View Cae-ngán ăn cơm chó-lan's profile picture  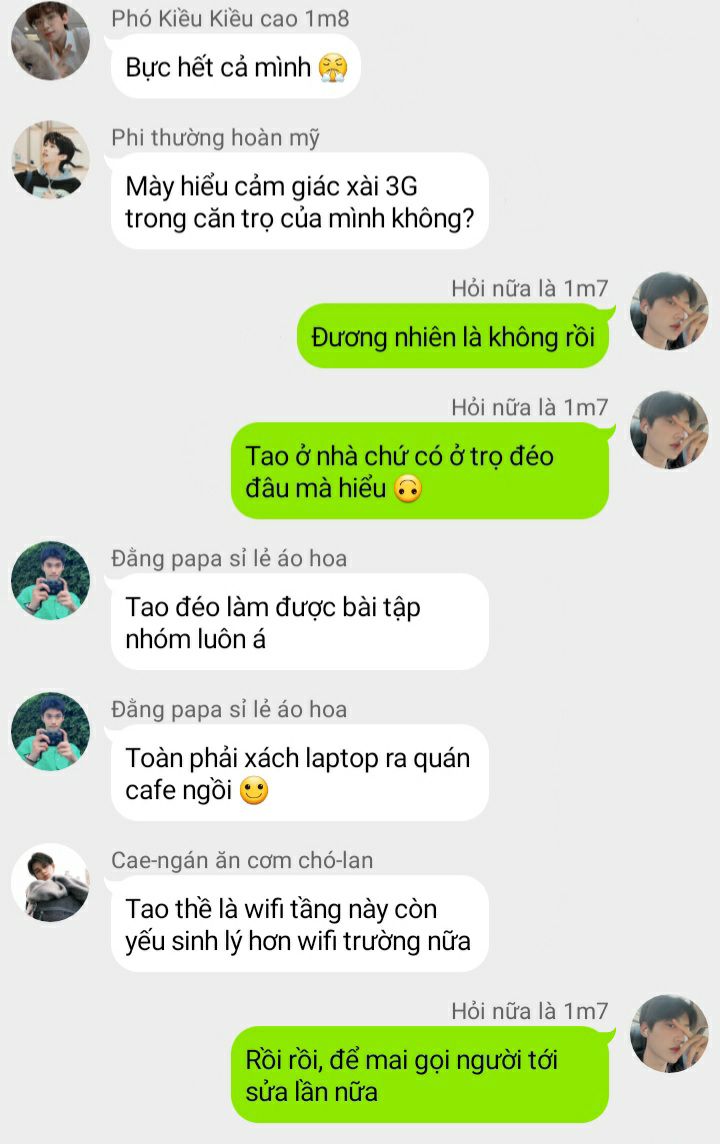[50, 882]
